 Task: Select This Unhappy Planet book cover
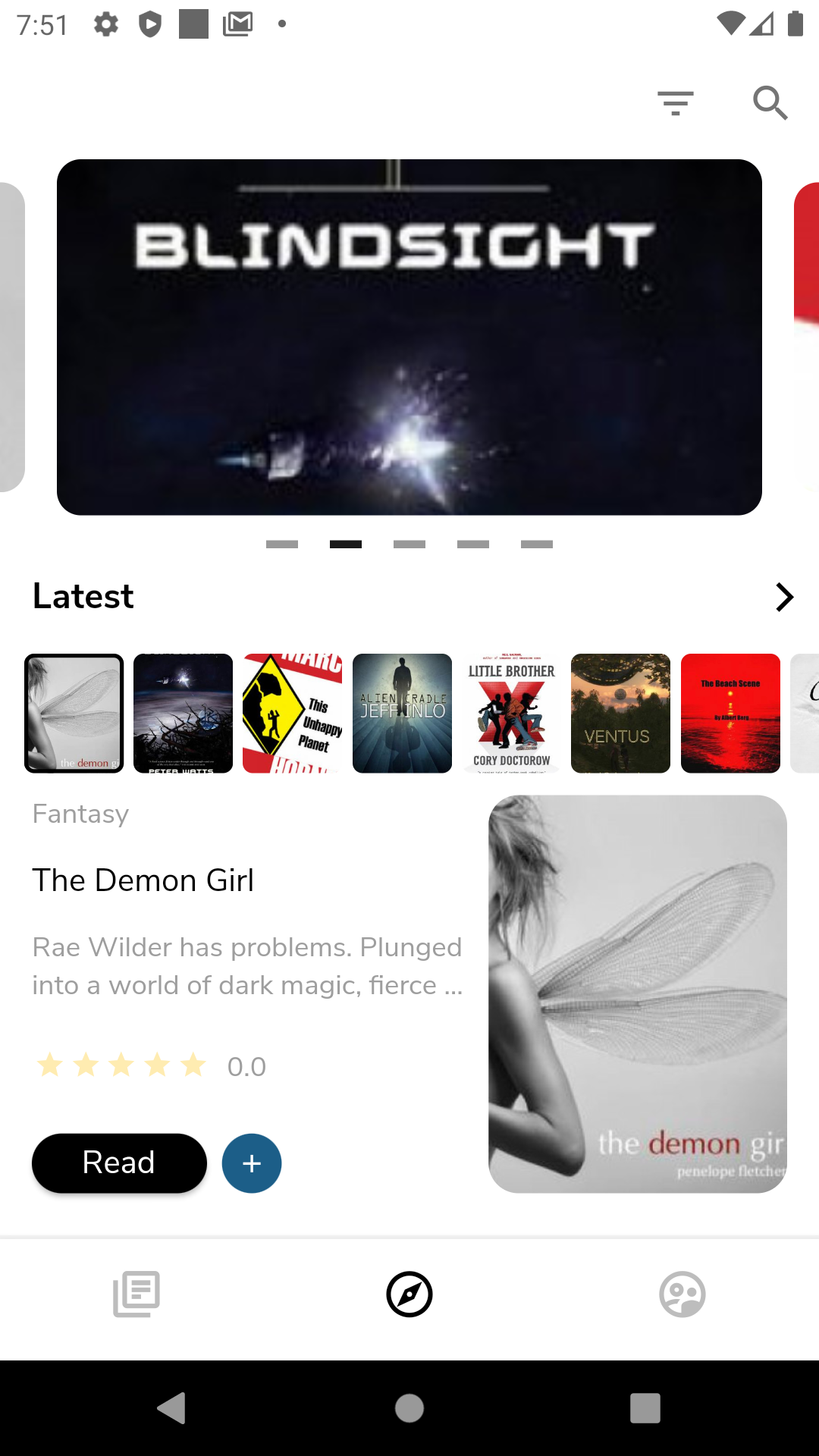click(x=292, y=713)
